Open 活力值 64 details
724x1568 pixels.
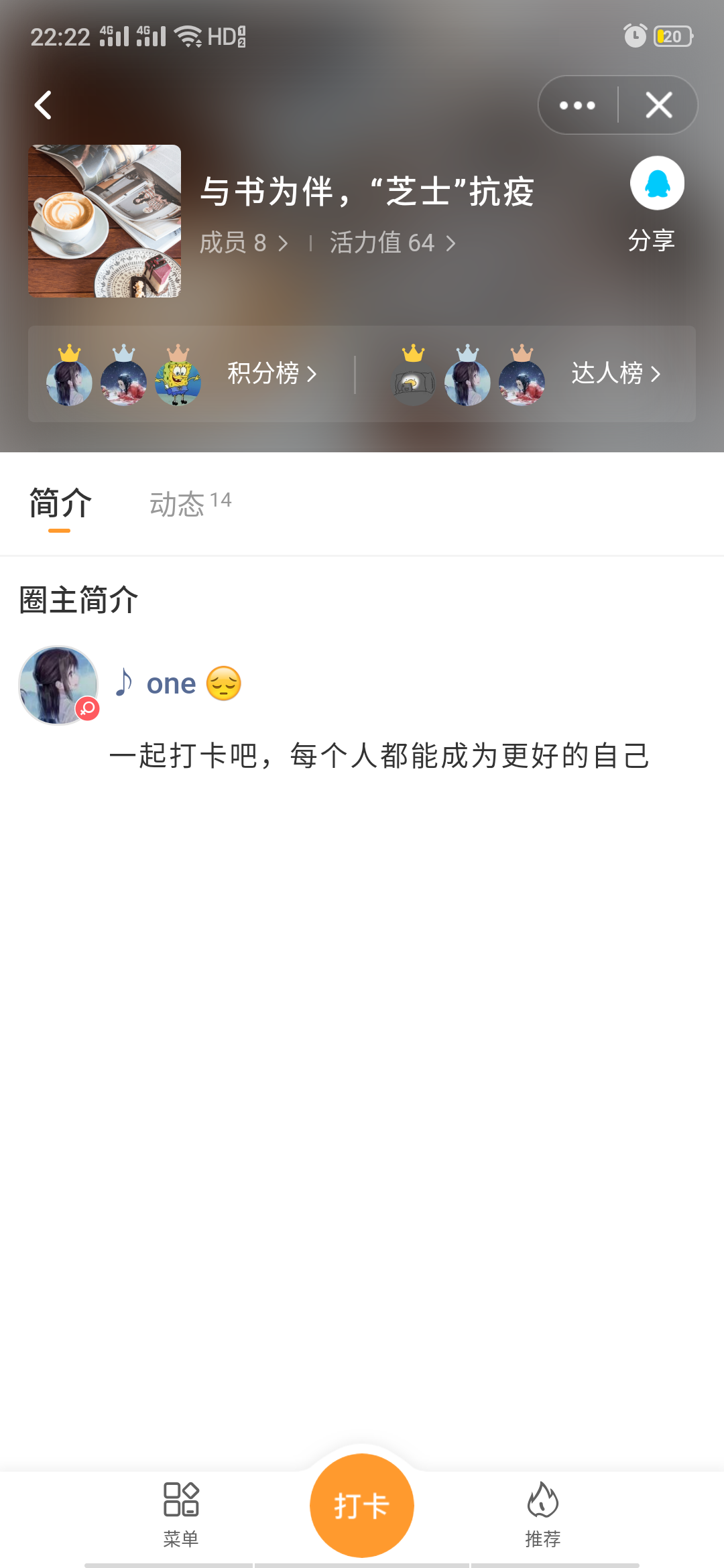click(392, 243)
